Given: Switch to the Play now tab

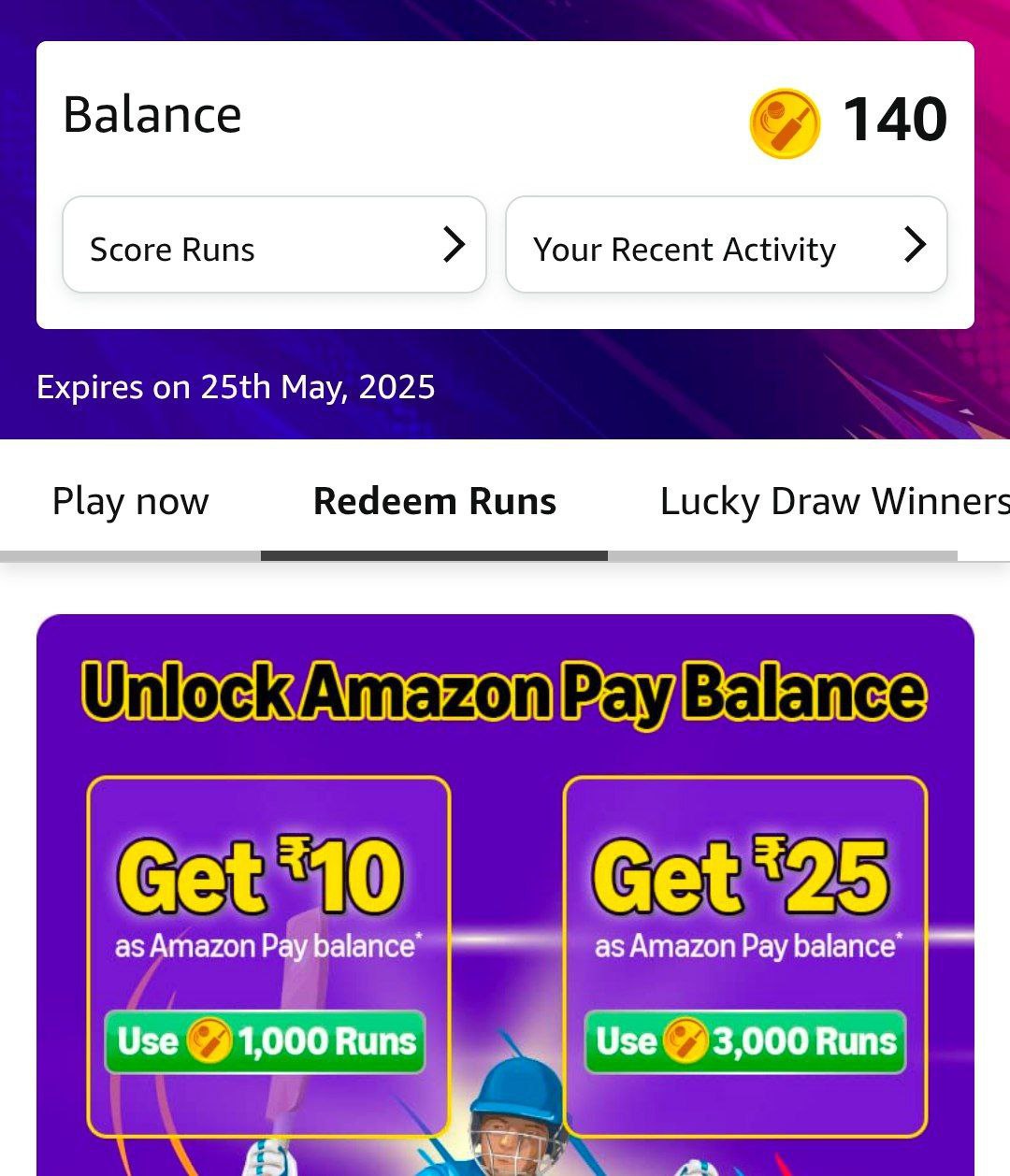Looking at the screenshot, I should click(131, 501).
